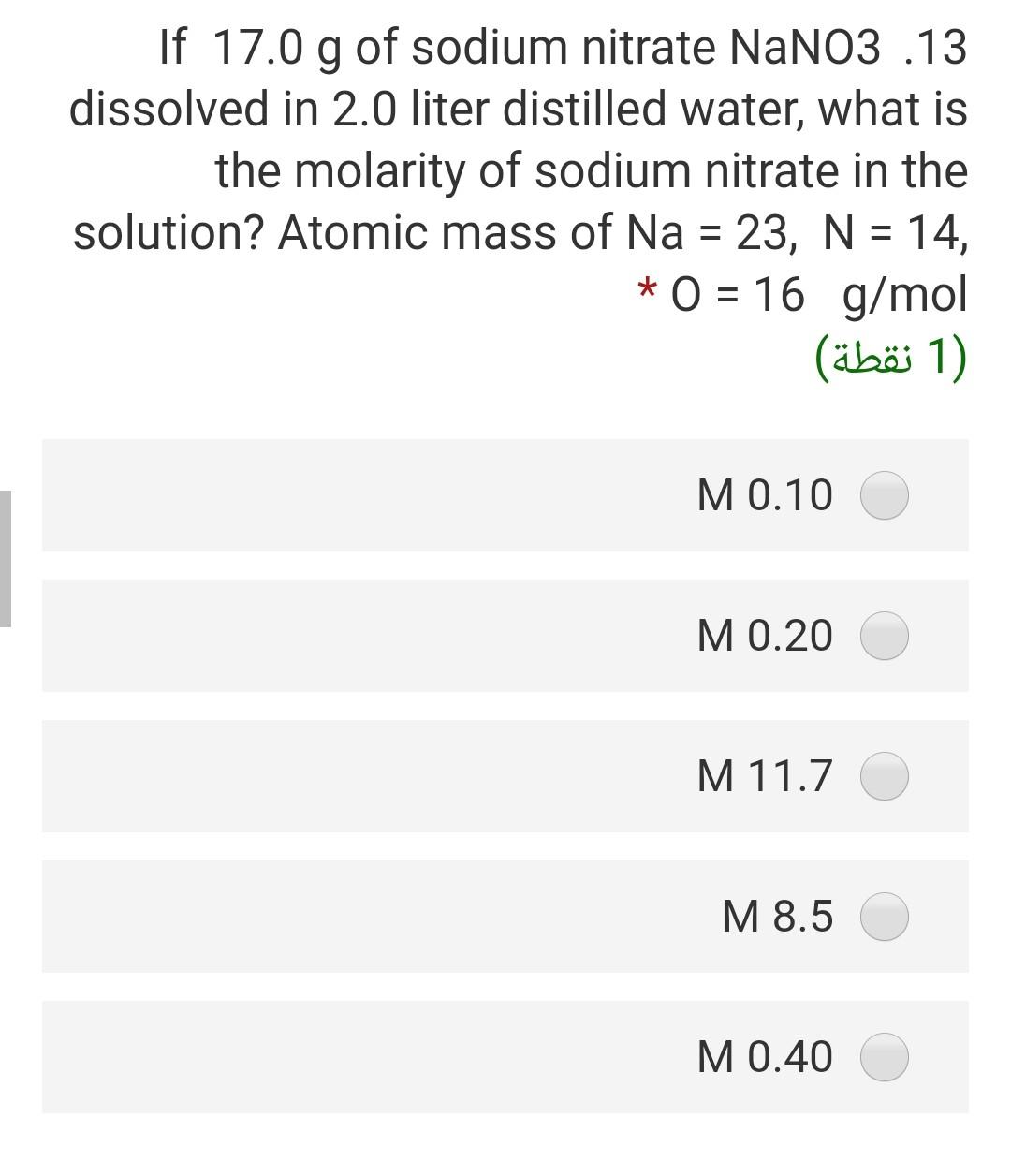Click the M 0.40 answer row
1011x1176 pixels.
tap(505, 1057)
